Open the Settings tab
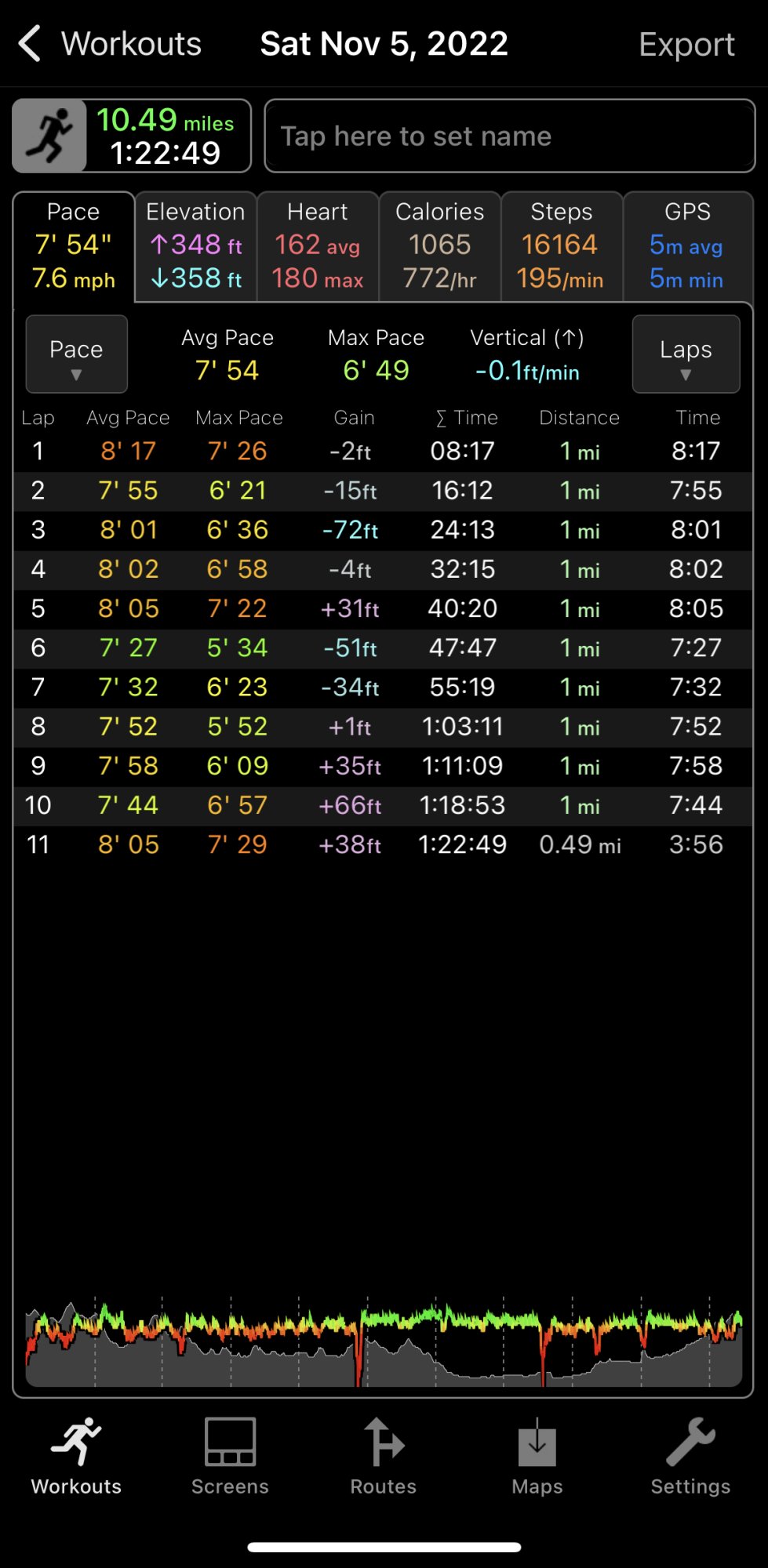This screenshot has height=1568, width=768. click(x=690, y=1457)
